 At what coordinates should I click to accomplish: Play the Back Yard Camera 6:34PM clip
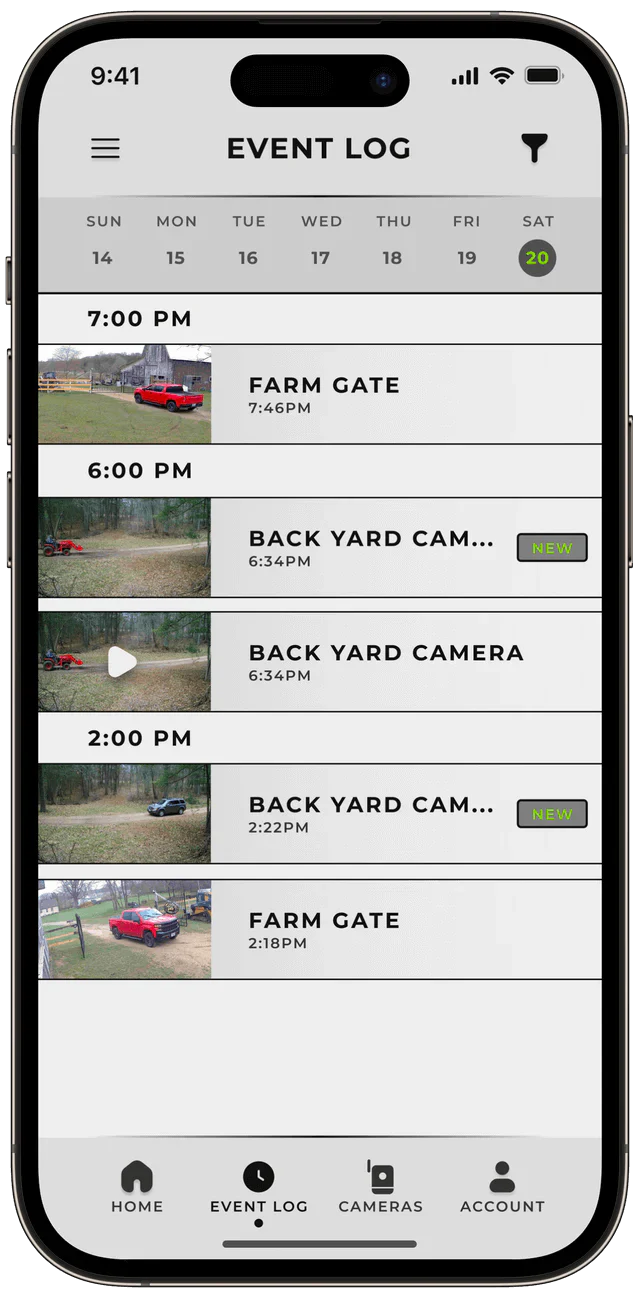[122, 662]
